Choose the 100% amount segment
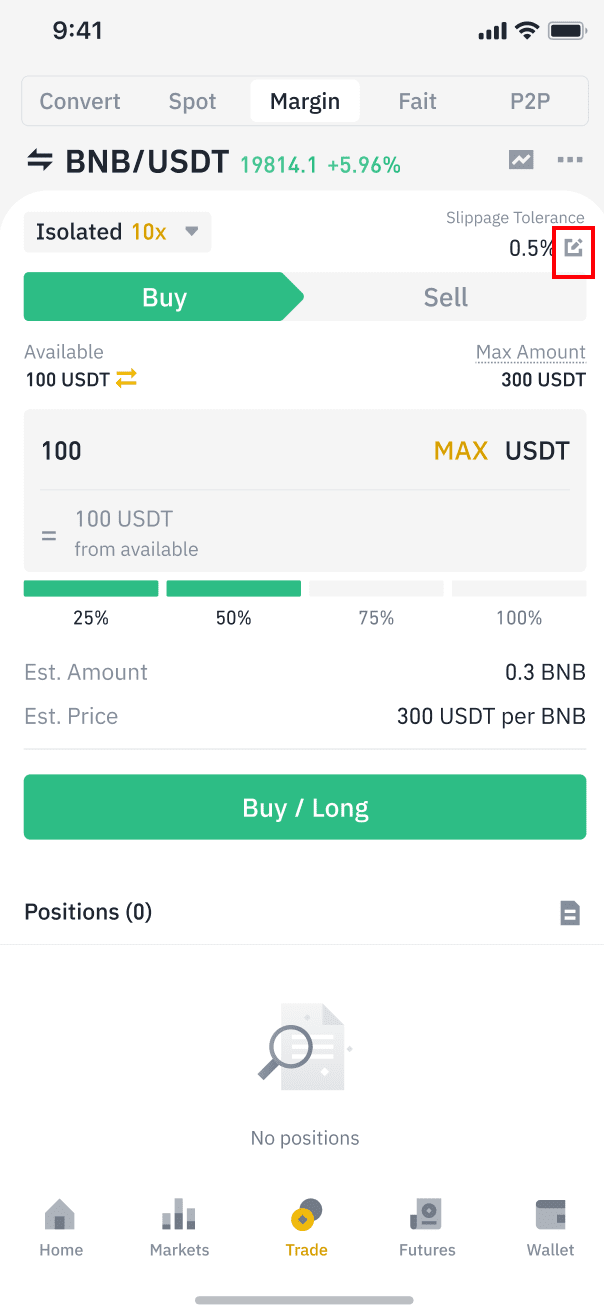This screenshot has height=1310, width=604. (x=519, y=603)
